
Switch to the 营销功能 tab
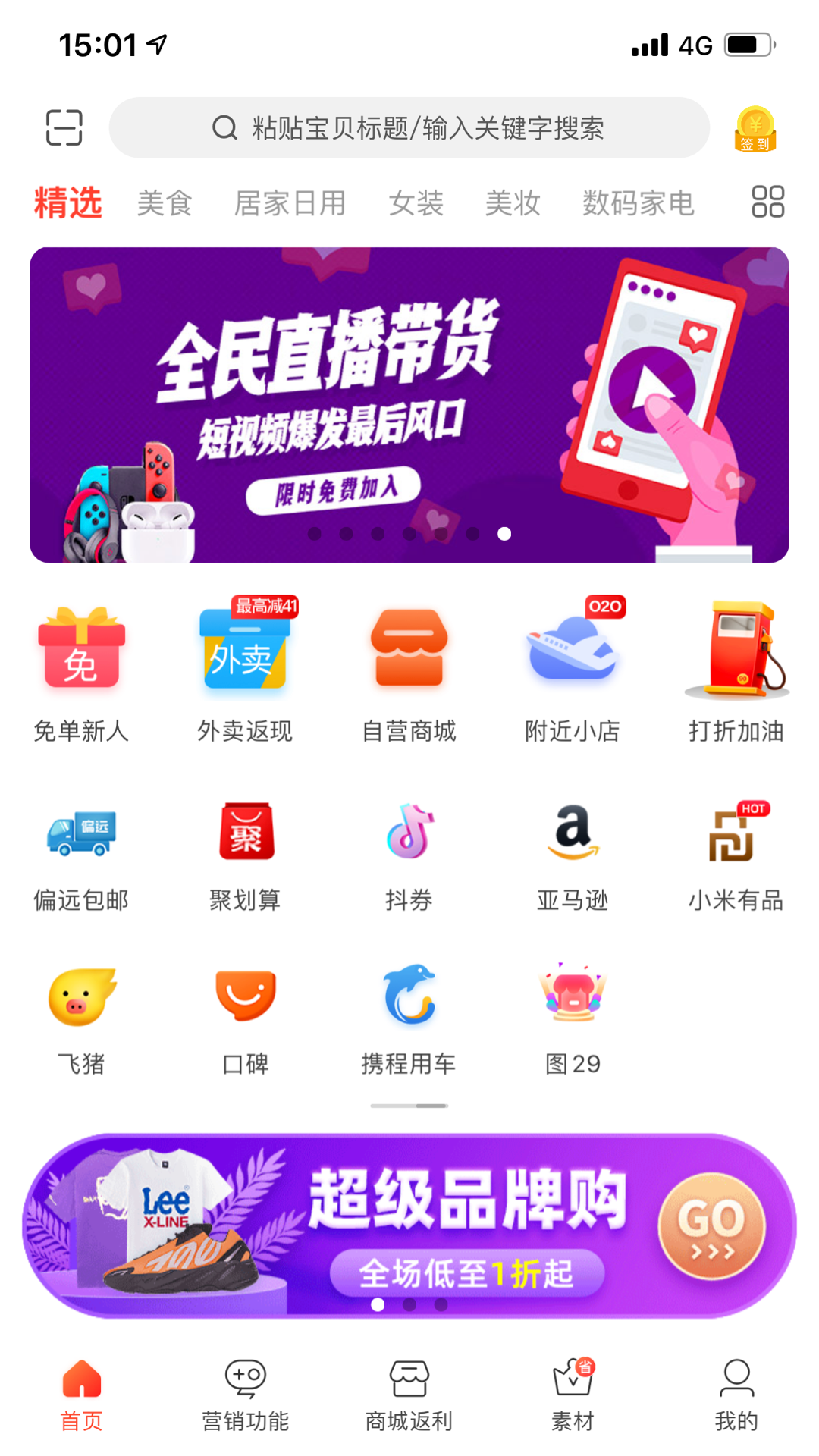coord(245,1397)
